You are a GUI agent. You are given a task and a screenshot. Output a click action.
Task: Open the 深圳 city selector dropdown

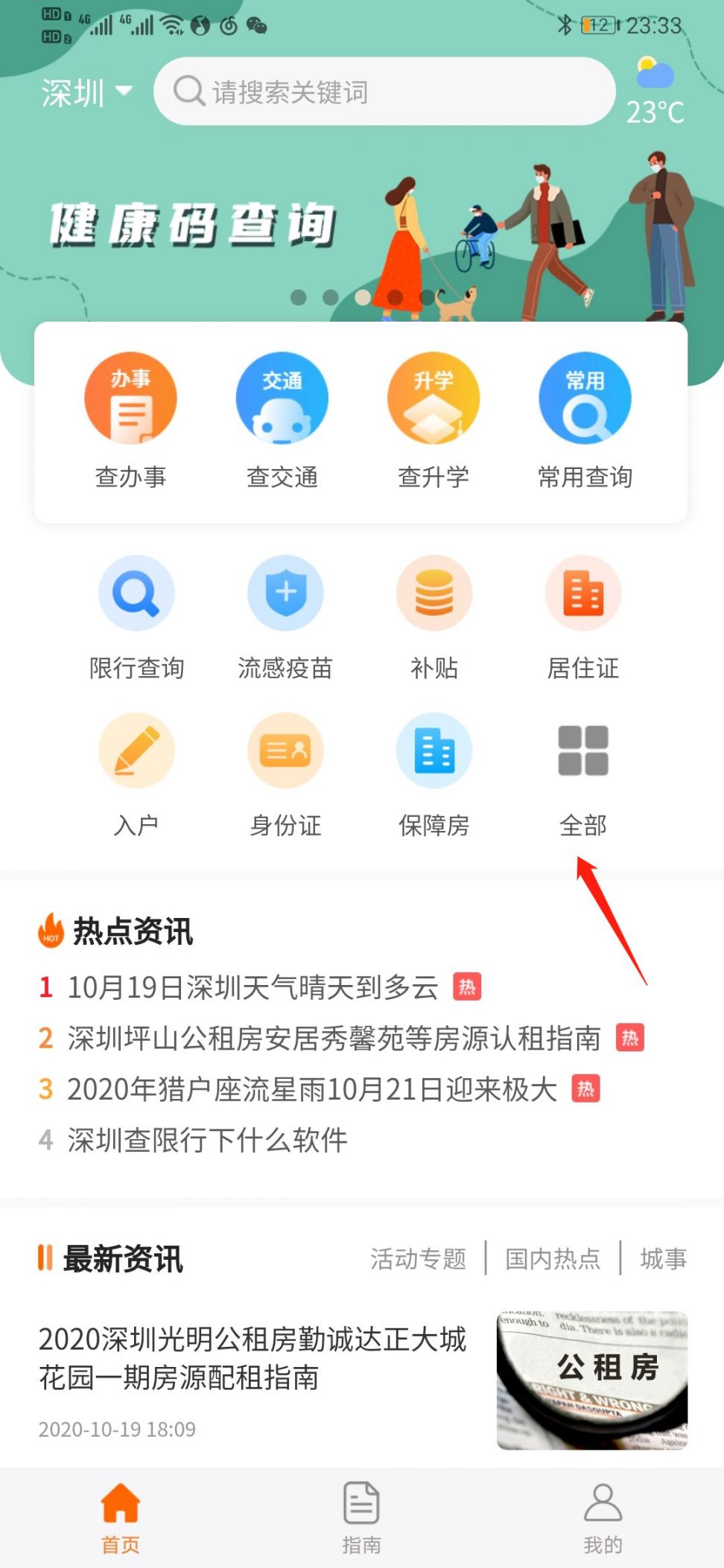pos(86,93)
